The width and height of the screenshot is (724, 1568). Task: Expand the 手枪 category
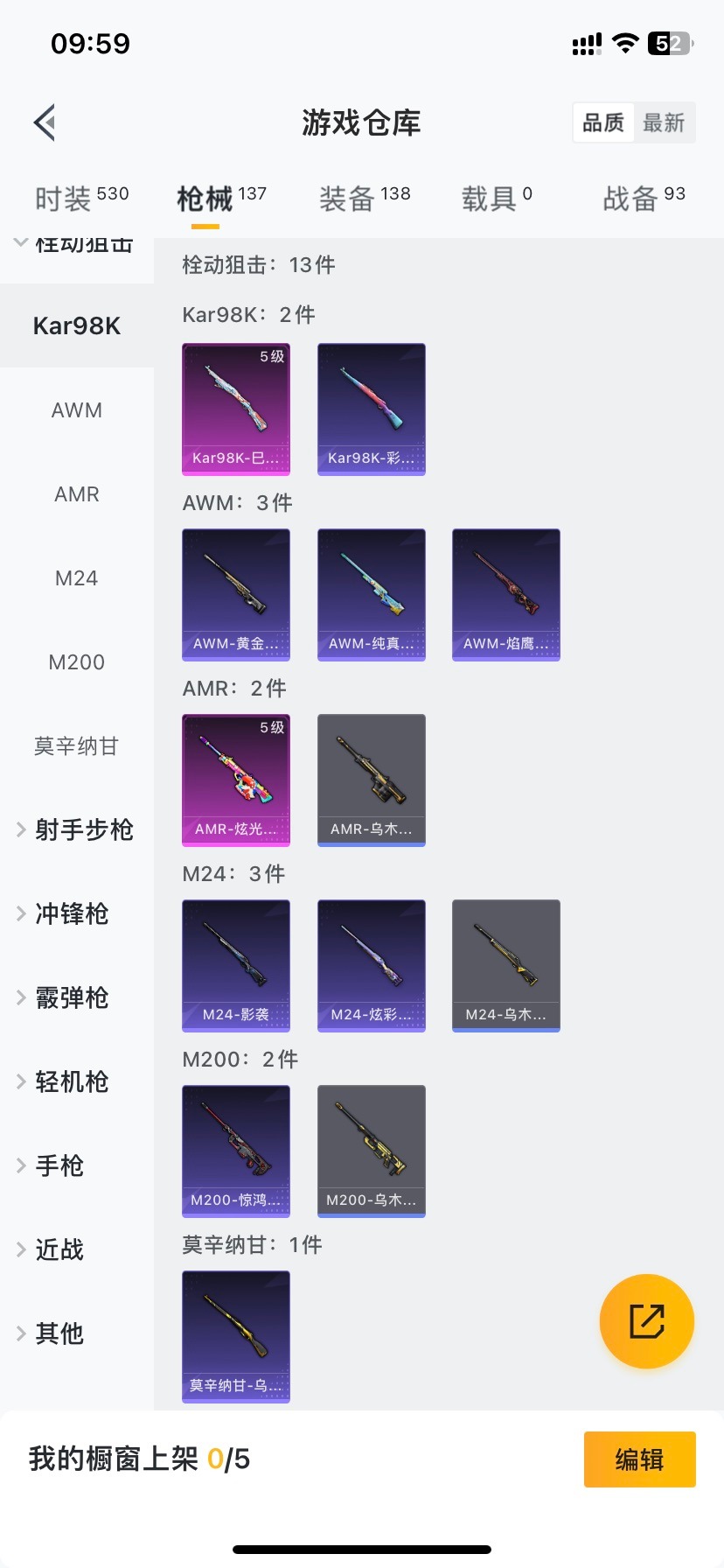pos(59,1165)
